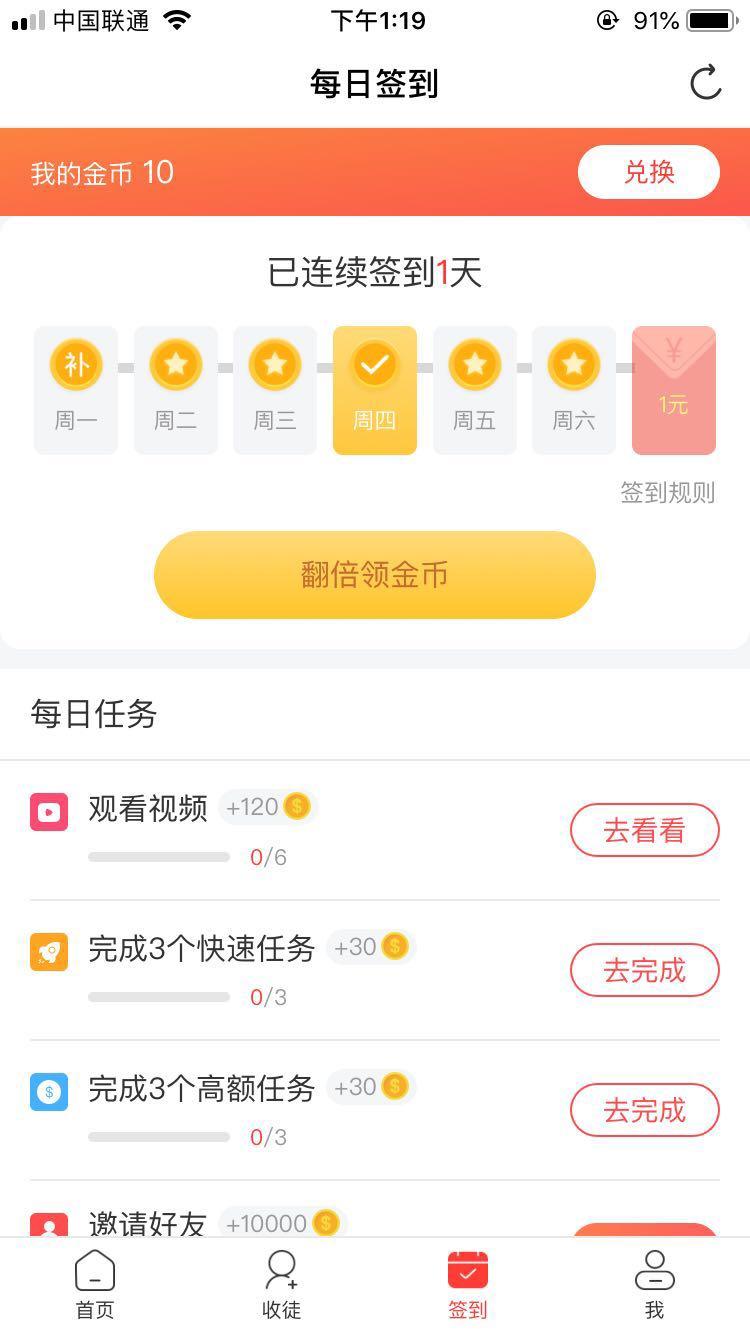750x1334 pixels.
Task: Tap the 补 makeup sign-in coin for 周一
Action: (x=75, y=364)
